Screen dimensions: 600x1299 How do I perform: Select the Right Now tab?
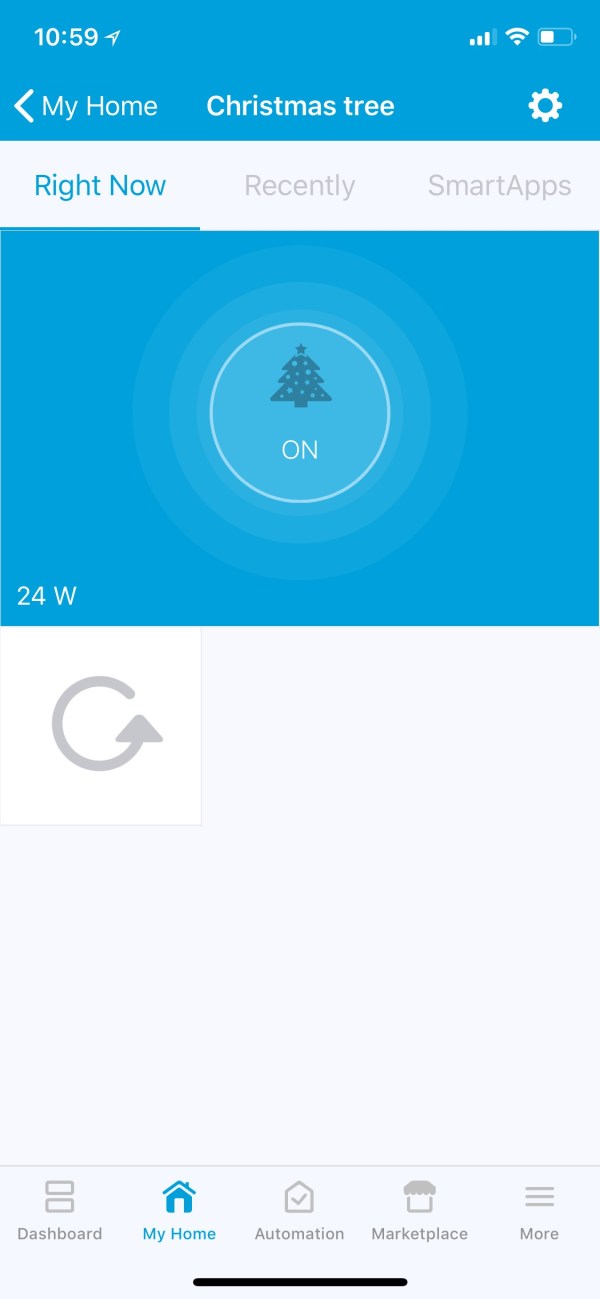click(100, 186)
